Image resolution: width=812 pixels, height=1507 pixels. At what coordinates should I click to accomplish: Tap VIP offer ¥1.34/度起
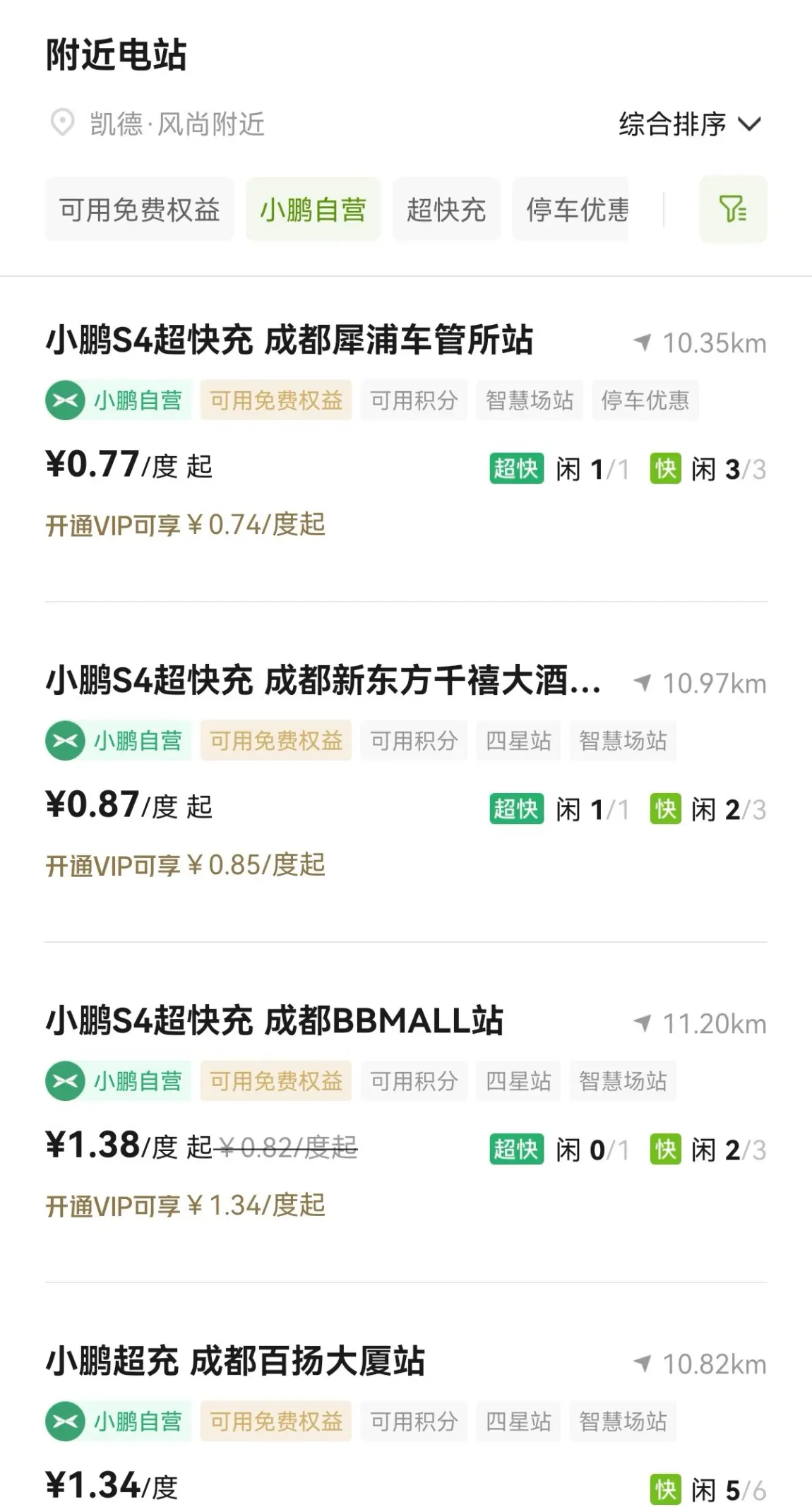click(x=186, y=1205)
